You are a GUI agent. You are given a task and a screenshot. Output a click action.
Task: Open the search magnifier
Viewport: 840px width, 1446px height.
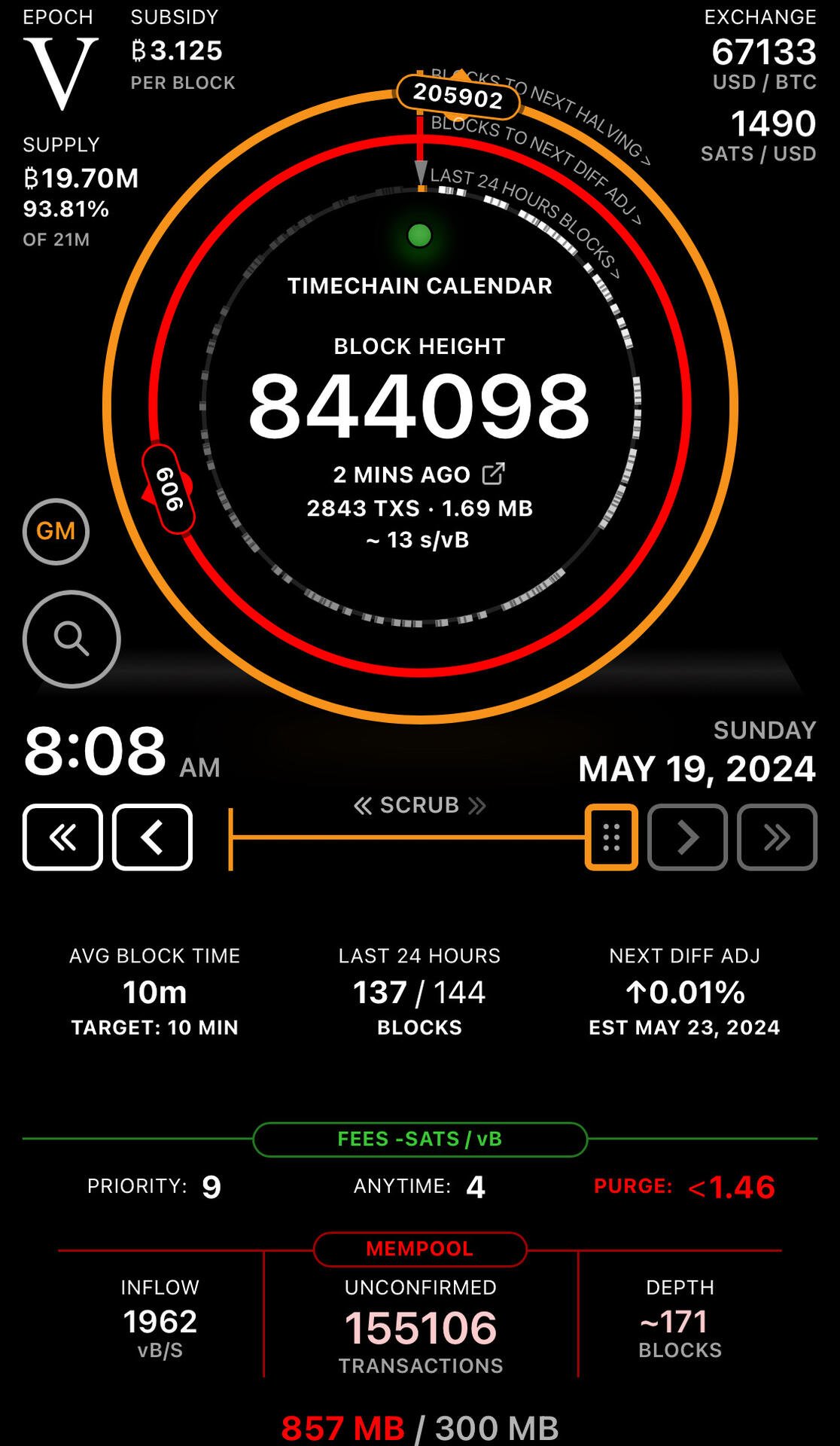pos(72,639)
